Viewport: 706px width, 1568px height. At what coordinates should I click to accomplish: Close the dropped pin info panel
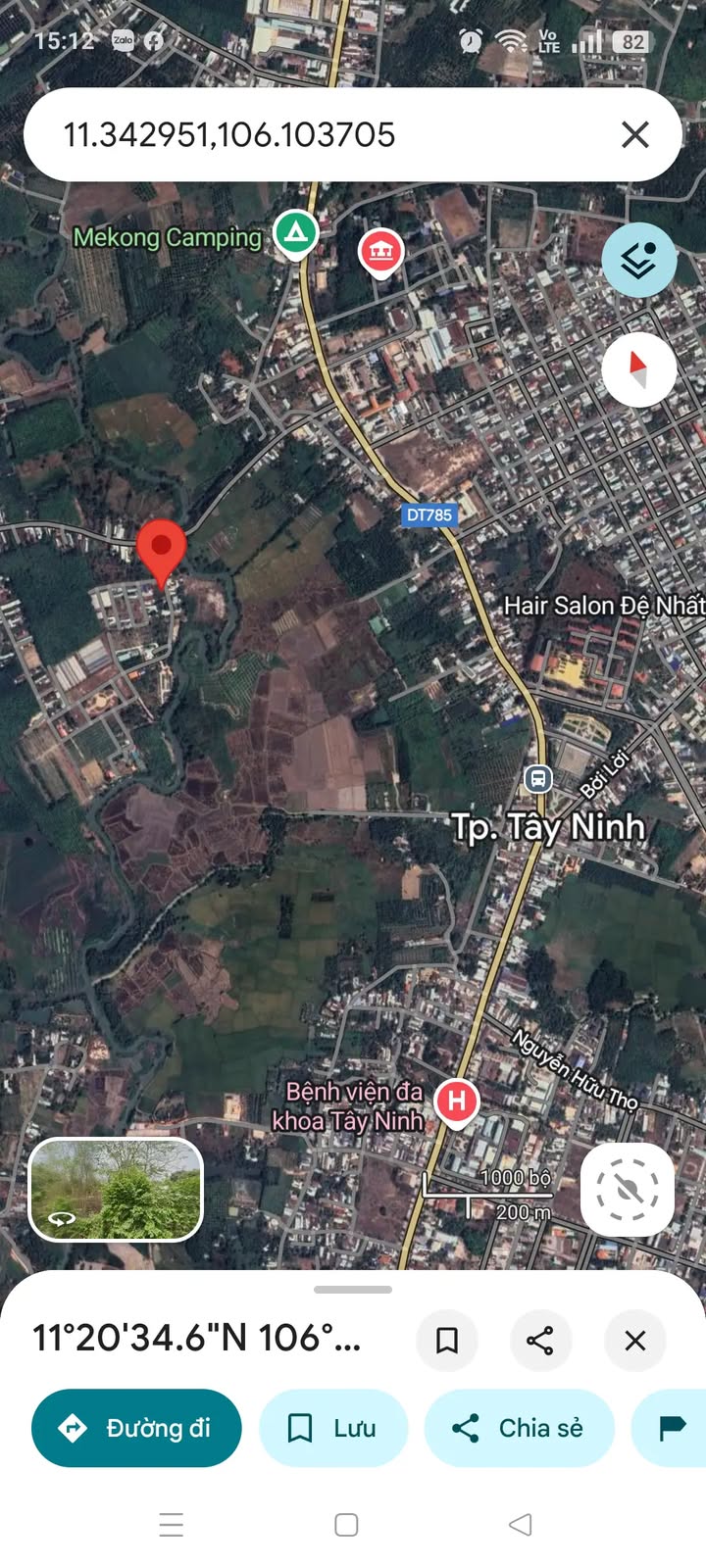(x=635, y=1340)
